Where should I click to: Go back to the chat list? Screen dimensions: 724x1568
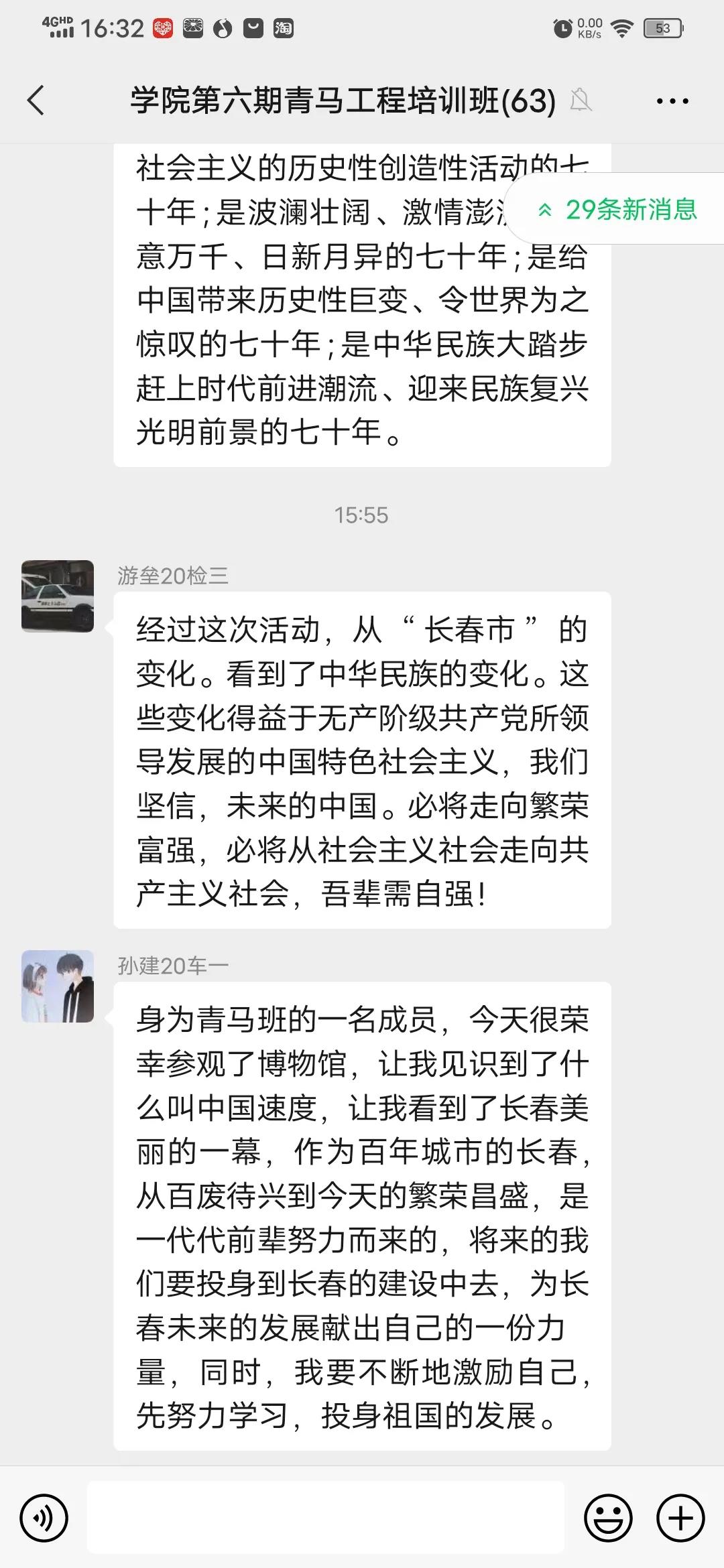[x=36, y=101]
